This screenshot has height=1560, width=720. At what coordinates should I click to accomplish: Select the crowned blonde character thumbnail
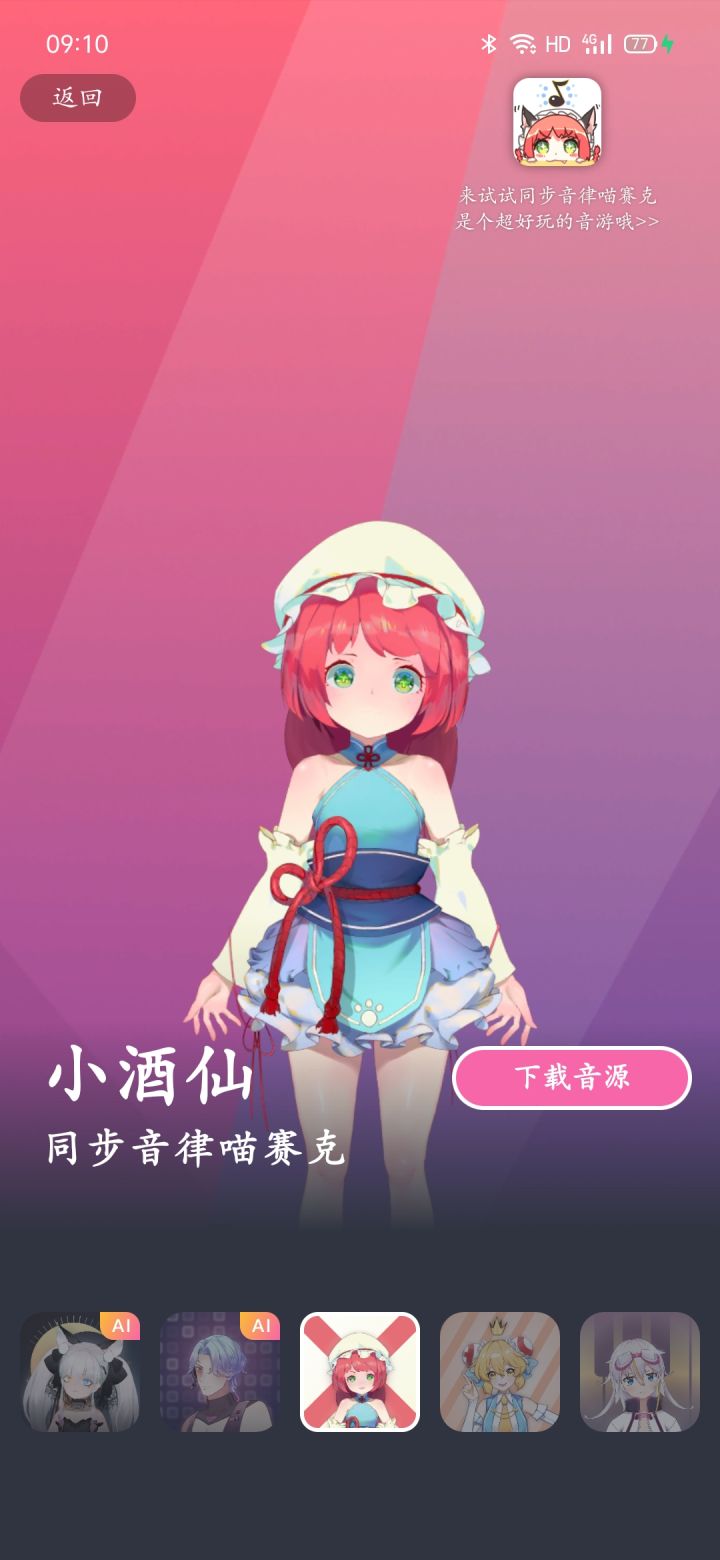500,1374
